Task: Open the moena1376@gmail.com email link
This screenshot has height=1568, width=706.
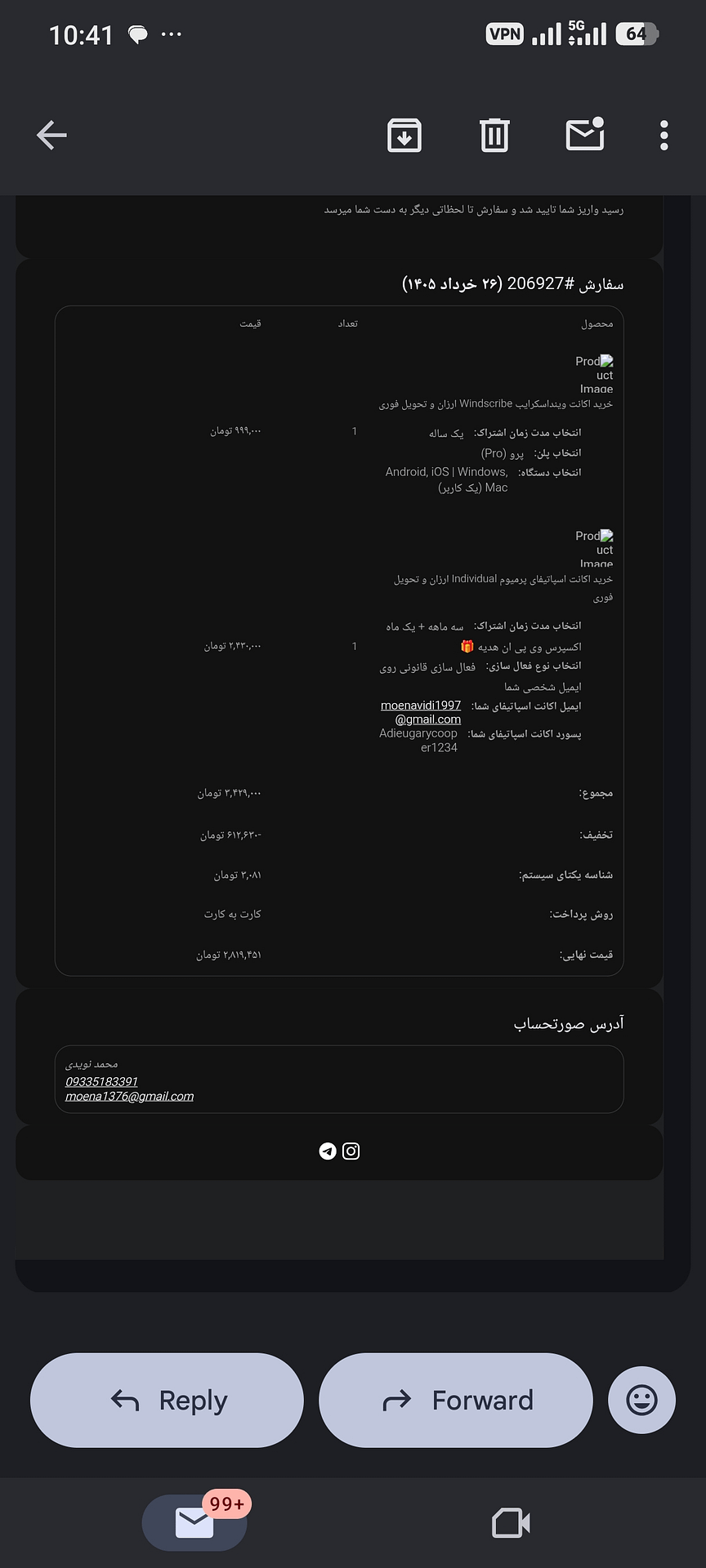Action: pos(129,1096)
